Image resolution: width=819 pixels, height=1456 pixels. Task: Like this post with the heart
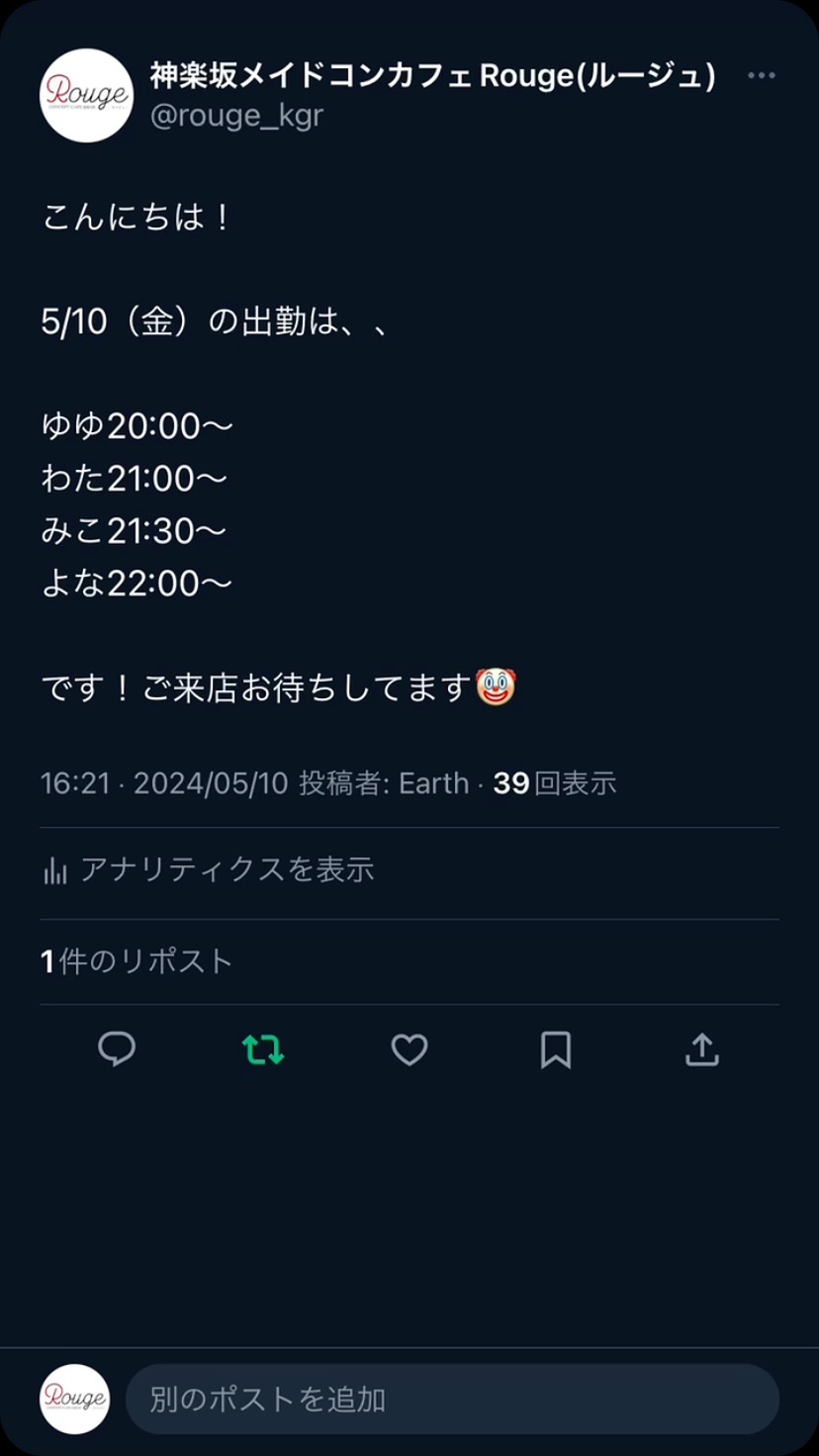coord(409,1049)
